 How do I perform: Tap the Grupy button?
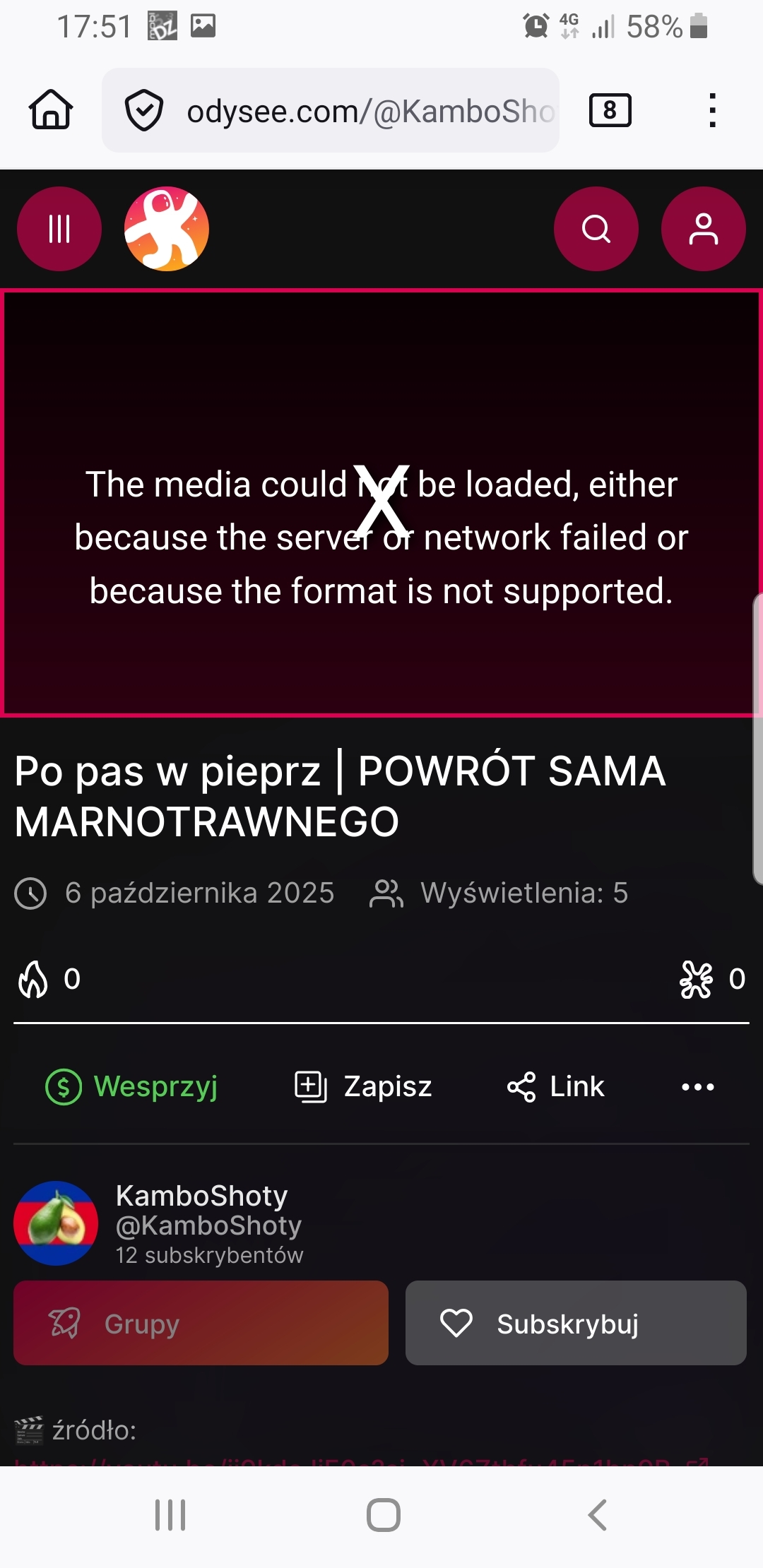click(x=201, y=1323)
